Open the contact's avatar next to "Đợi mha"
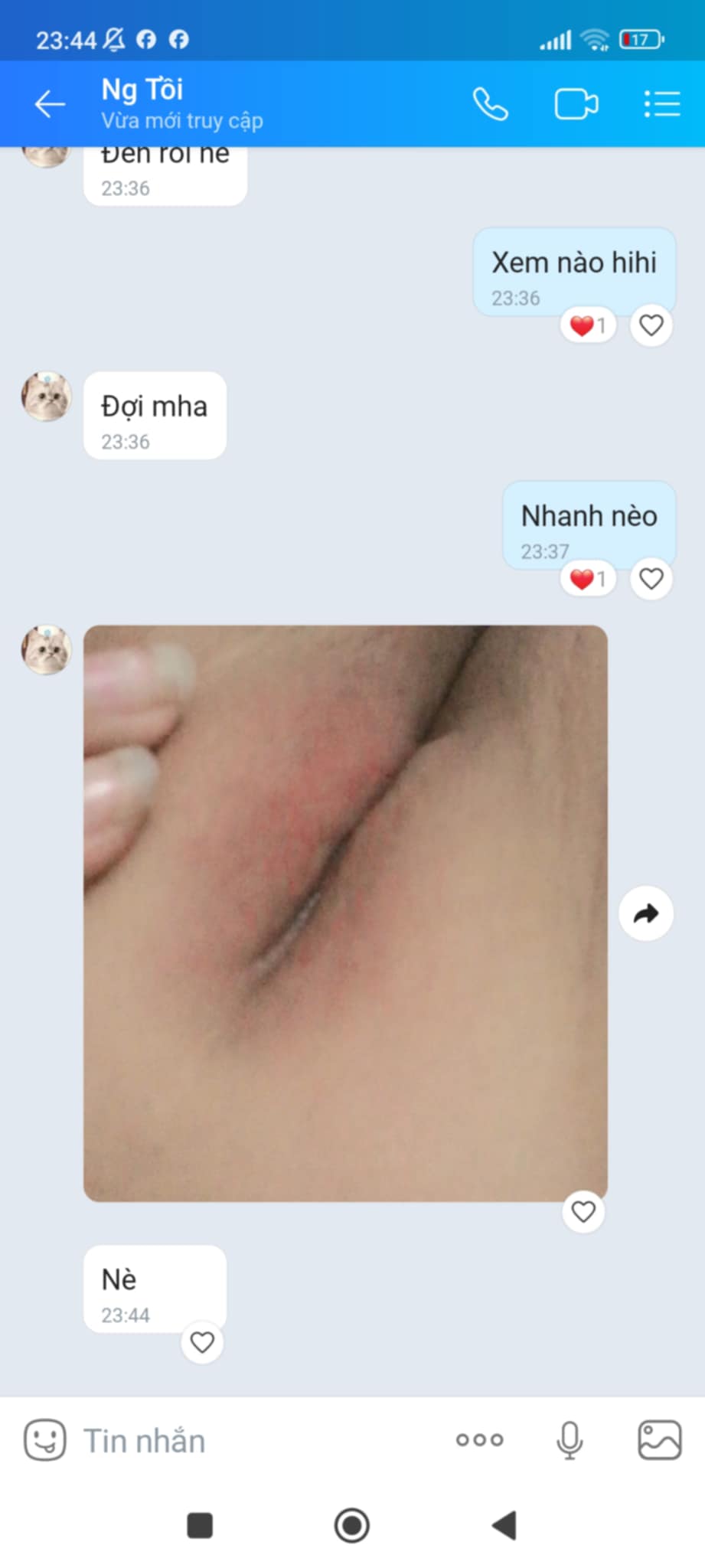Viewport: 705px width, 1568px height. (x=46, y=397)
